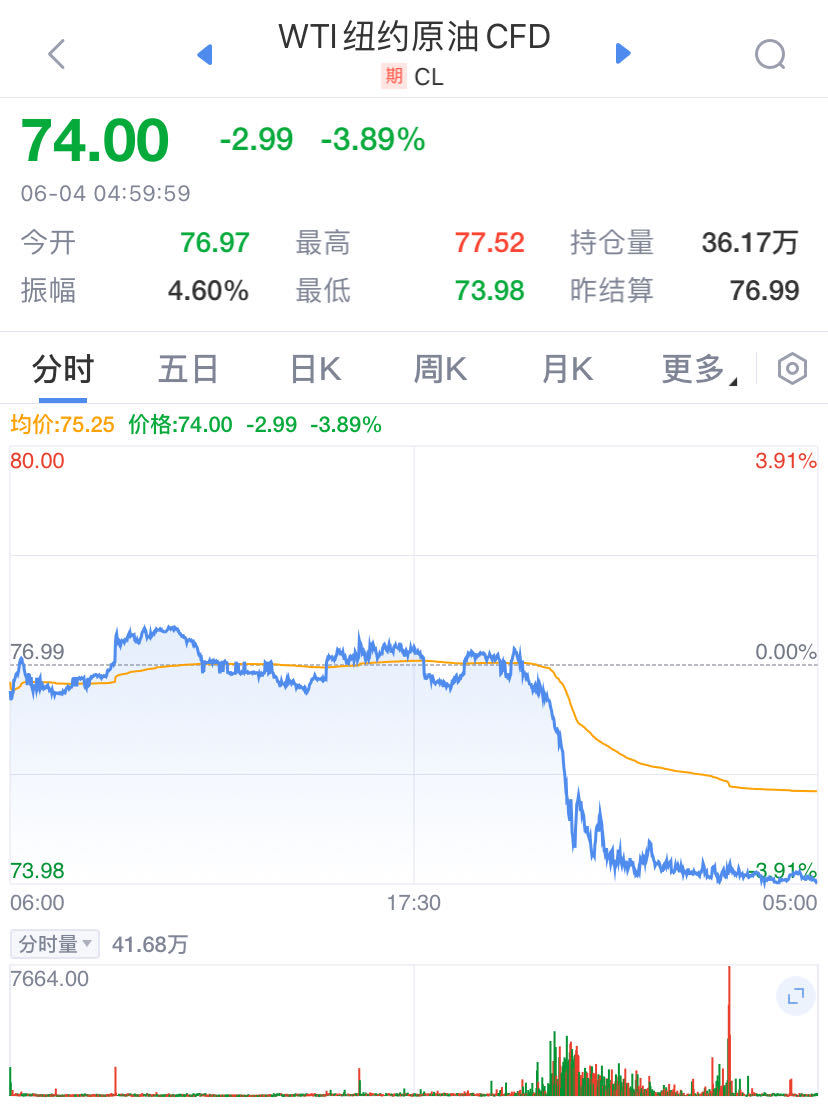Expand the chart to fullscreen

point(796,996)
